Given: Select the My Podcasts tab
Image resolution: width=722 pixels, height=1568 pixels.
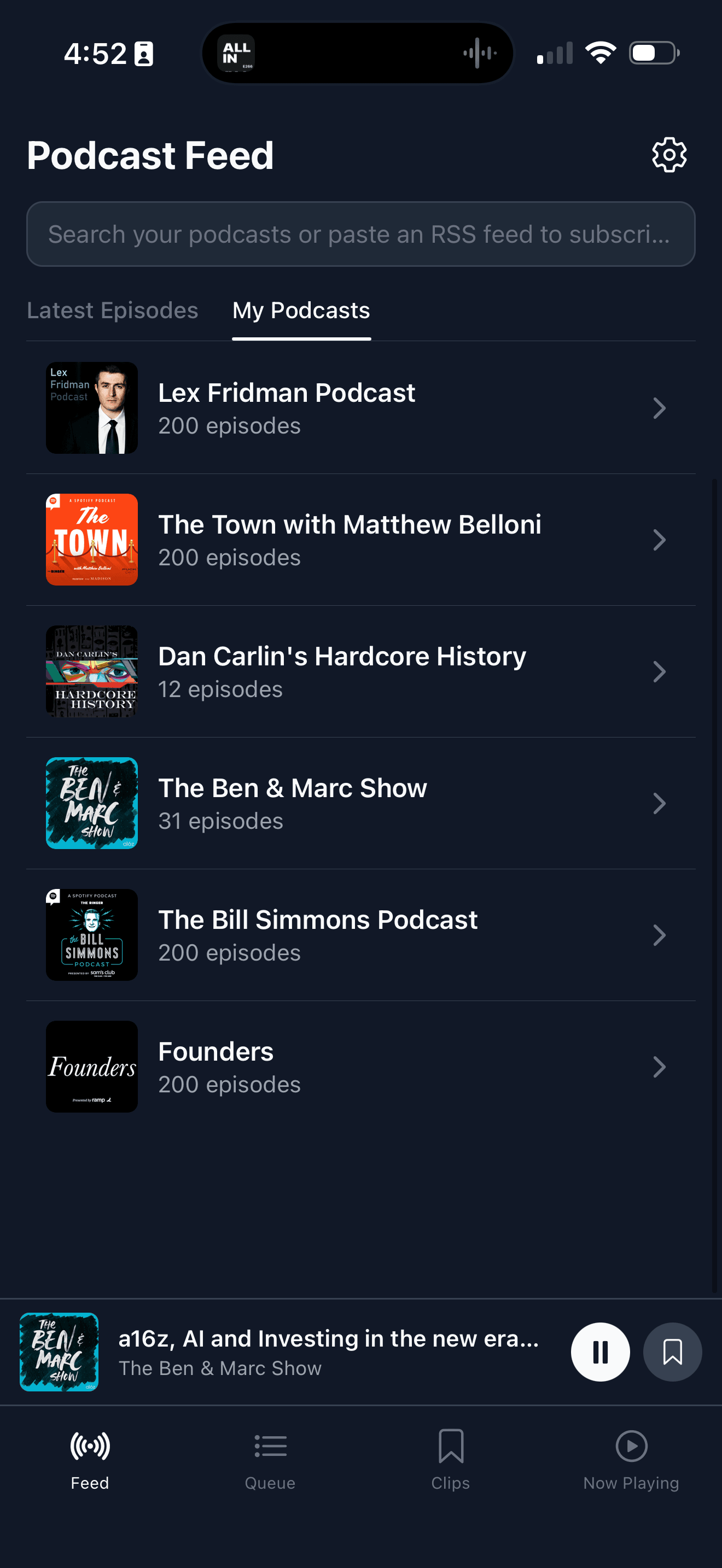Looking at the screenshot, I should (x=301, y=311).
